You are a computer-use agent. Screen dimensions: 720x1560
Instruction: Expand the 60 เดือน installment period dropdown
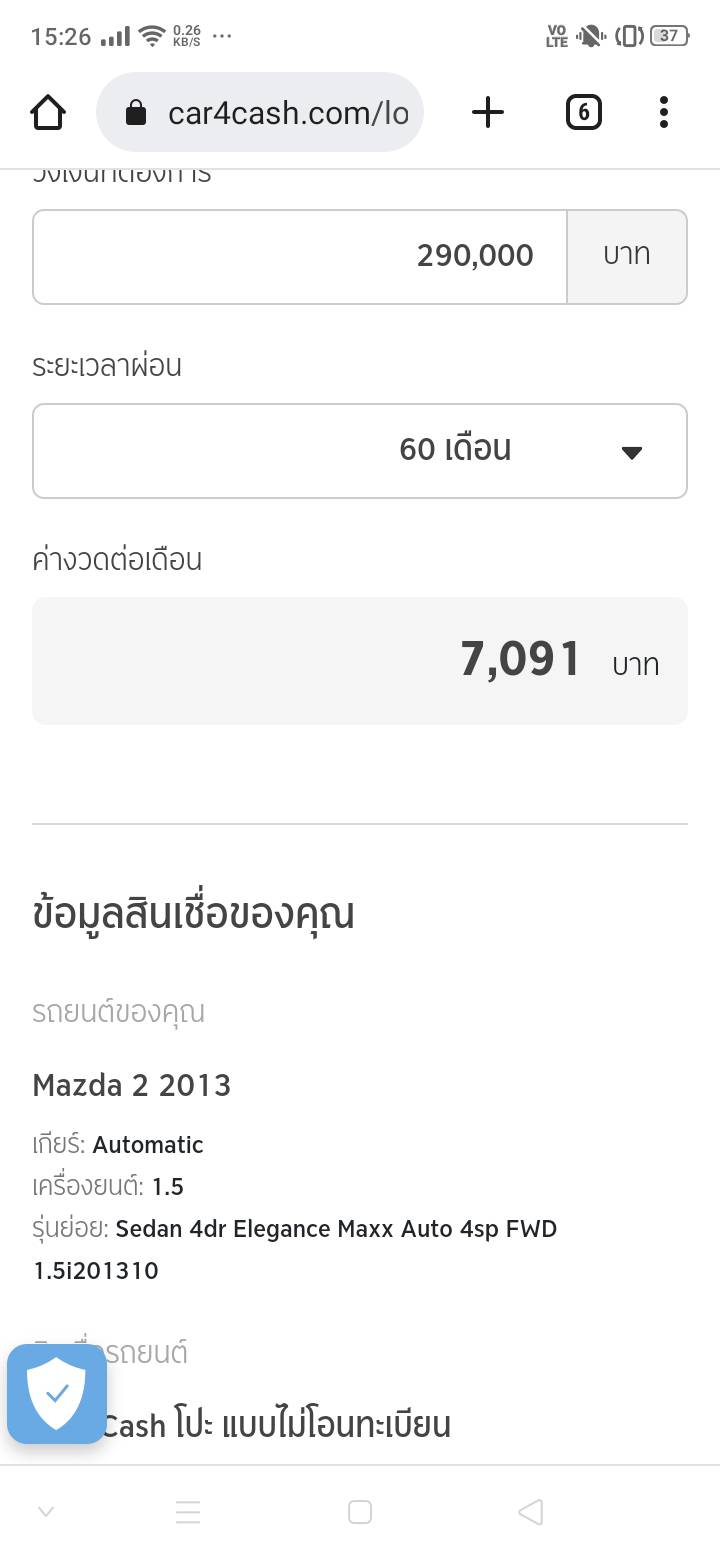pyautogui.click(x=360, y=450)
